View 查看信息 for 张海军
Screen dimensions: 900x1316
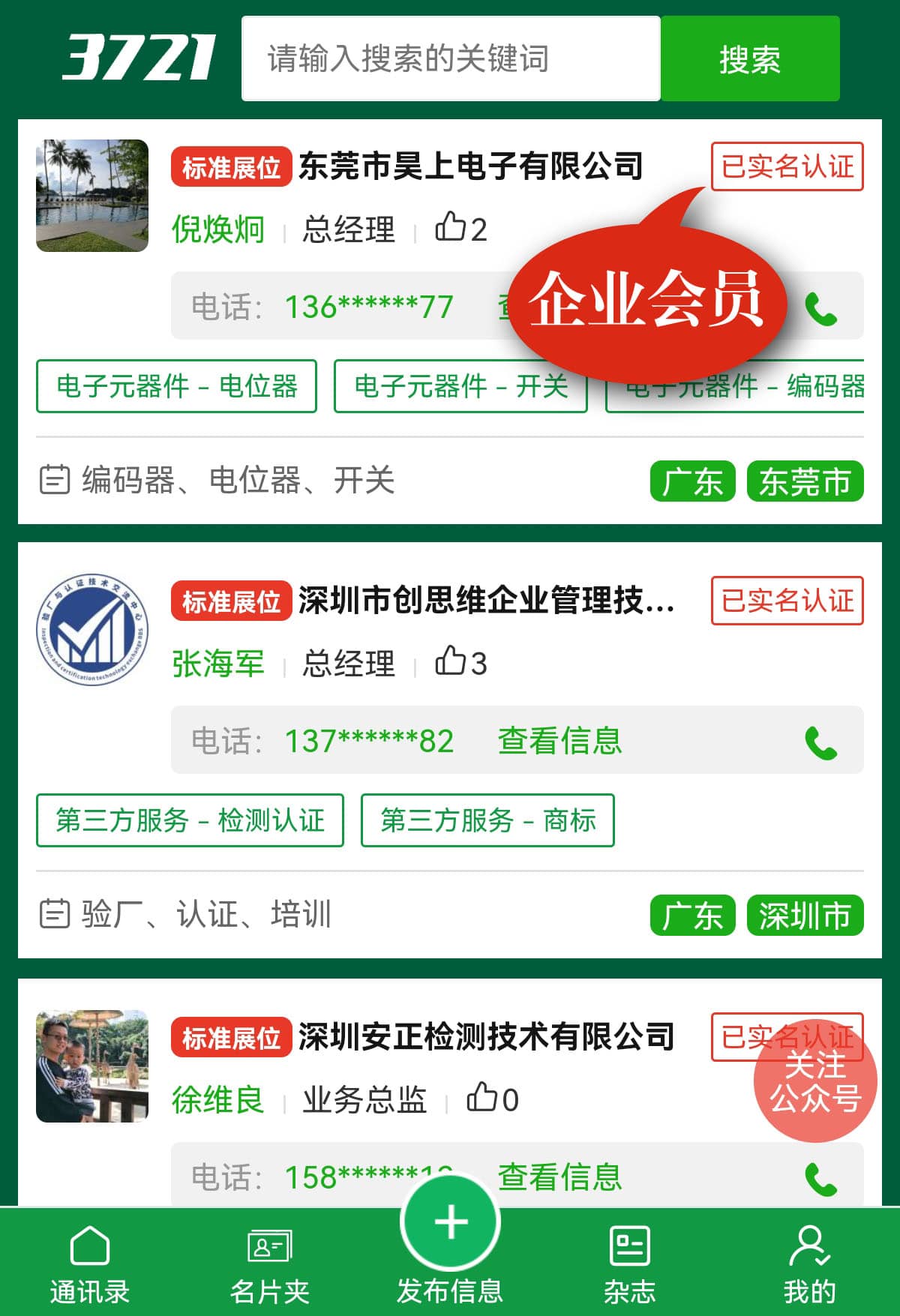pos(559,741)
